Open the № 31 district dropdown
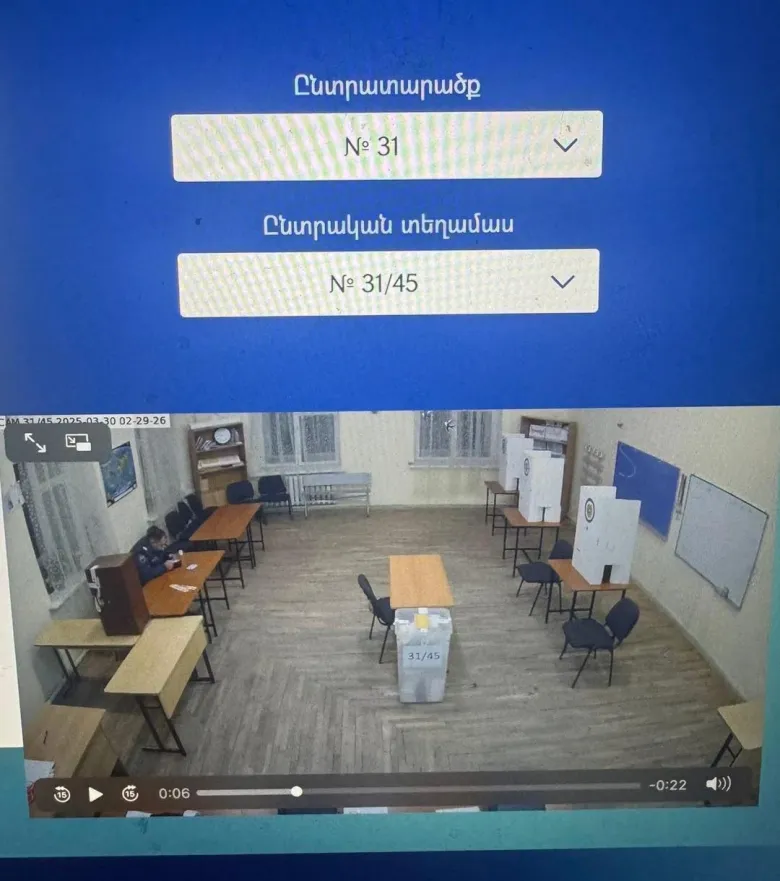This screenshot has width=780, height=881. tap(387, 146)
